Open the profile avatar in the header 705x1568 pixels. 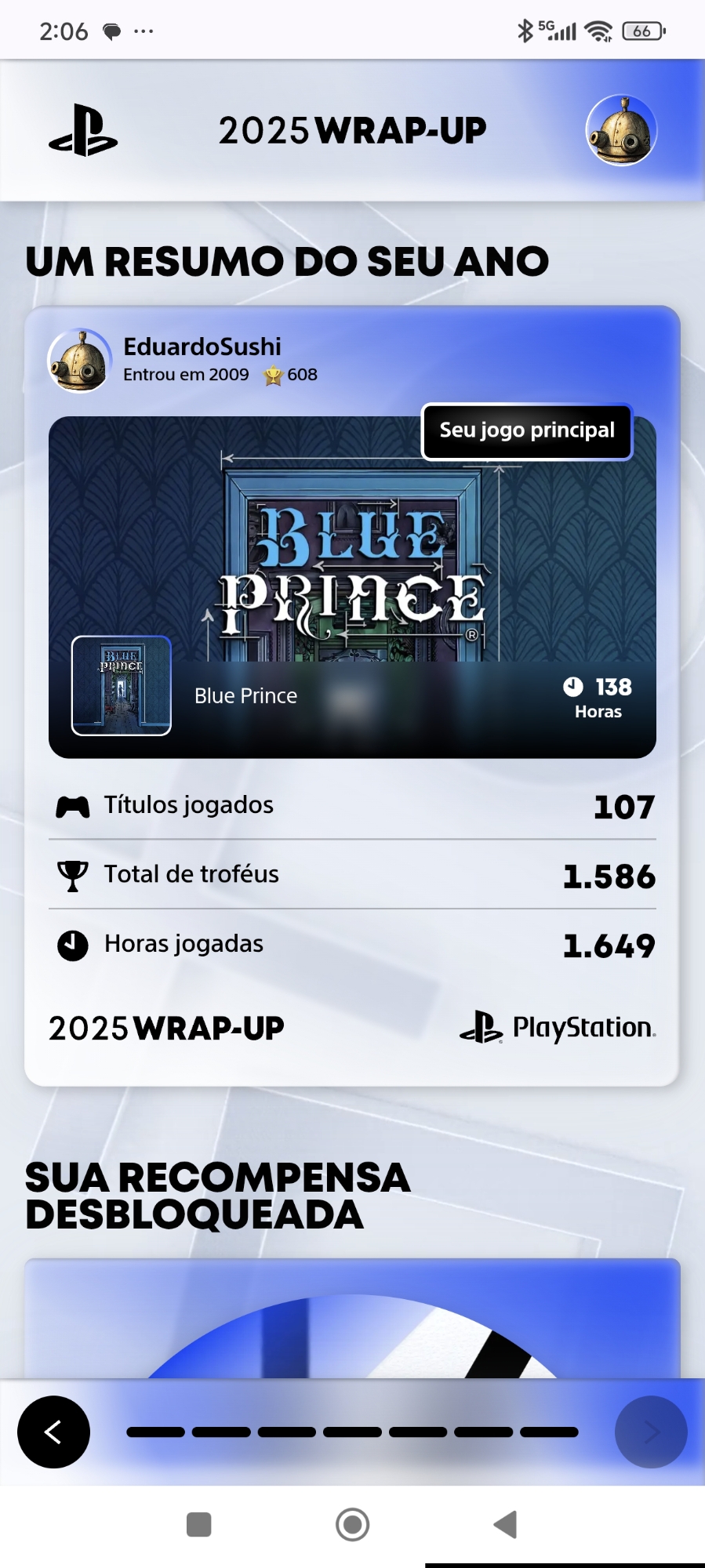tap(621, 130)
